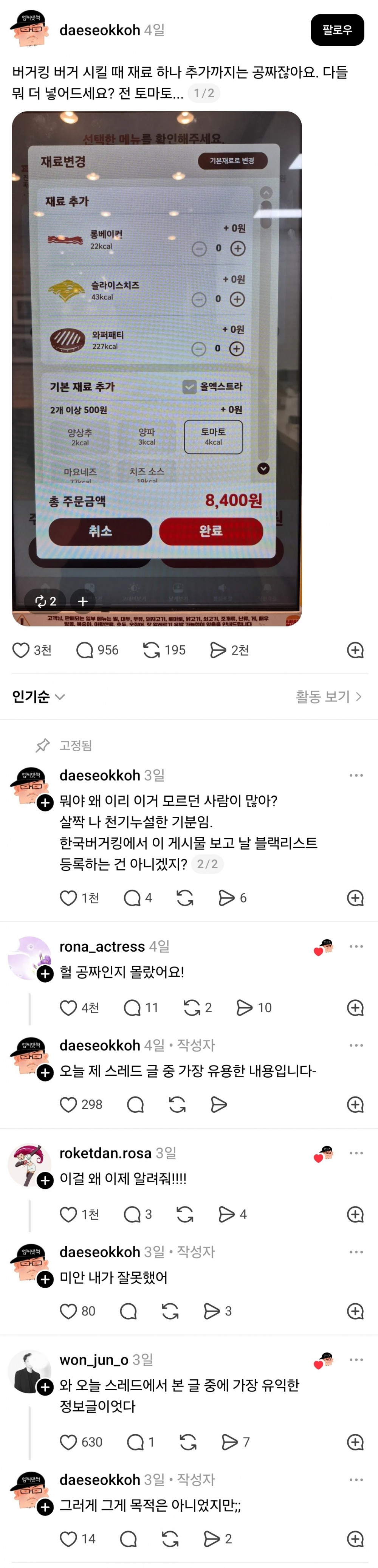Repost the main post with 195 reposts
This screenshot has width=378, height=1568.
point(151,650)
